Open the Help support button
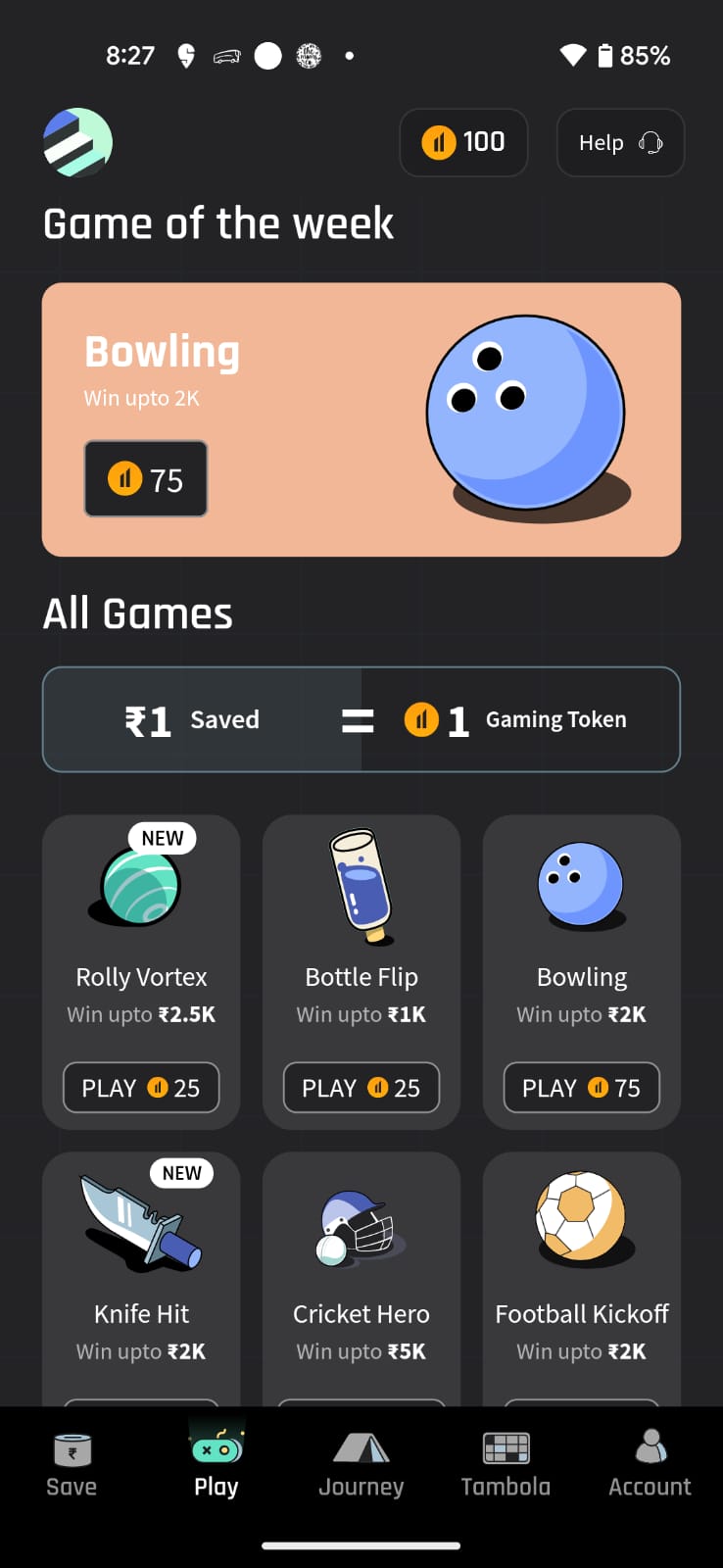 coord(620,143)
